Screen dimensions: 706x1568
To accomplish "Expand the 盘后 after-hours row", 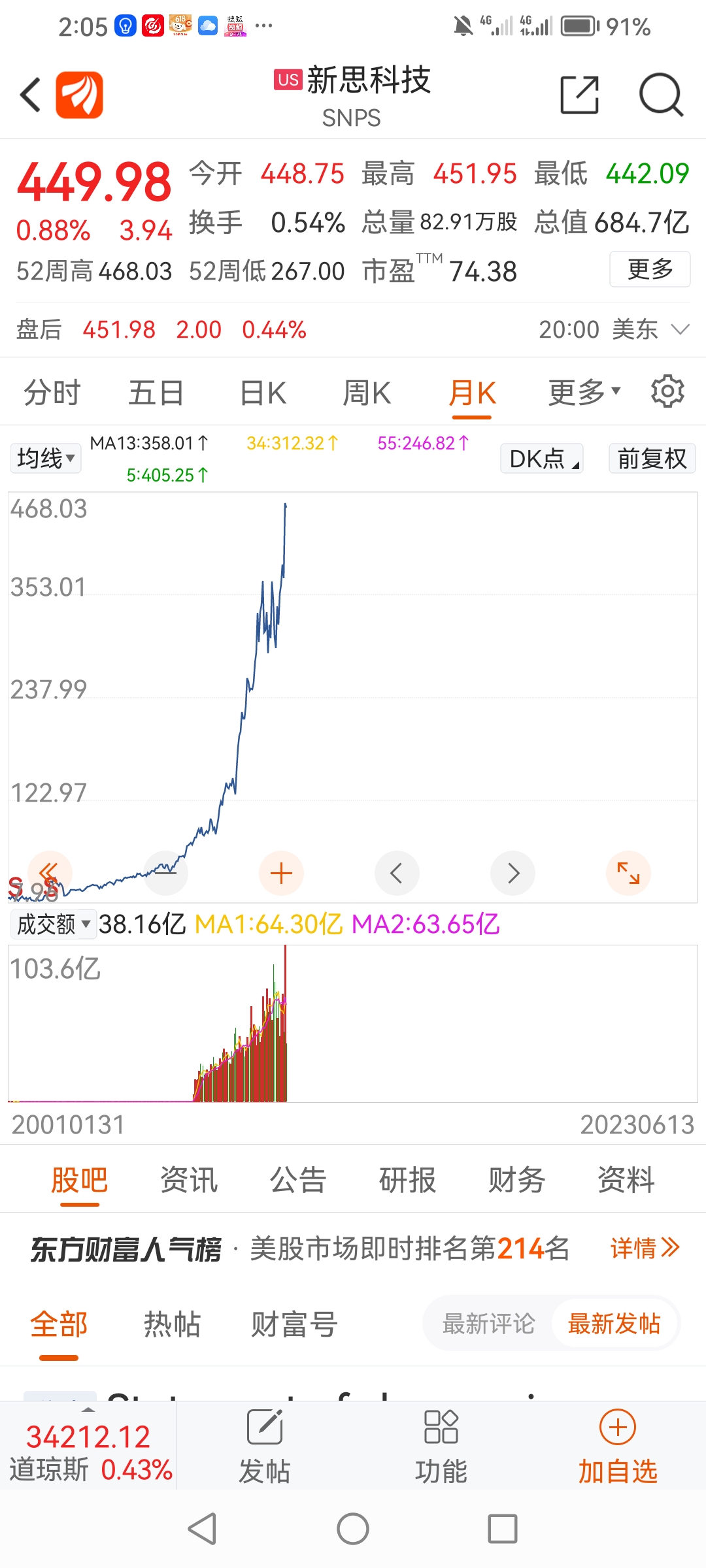I will 681,329.
